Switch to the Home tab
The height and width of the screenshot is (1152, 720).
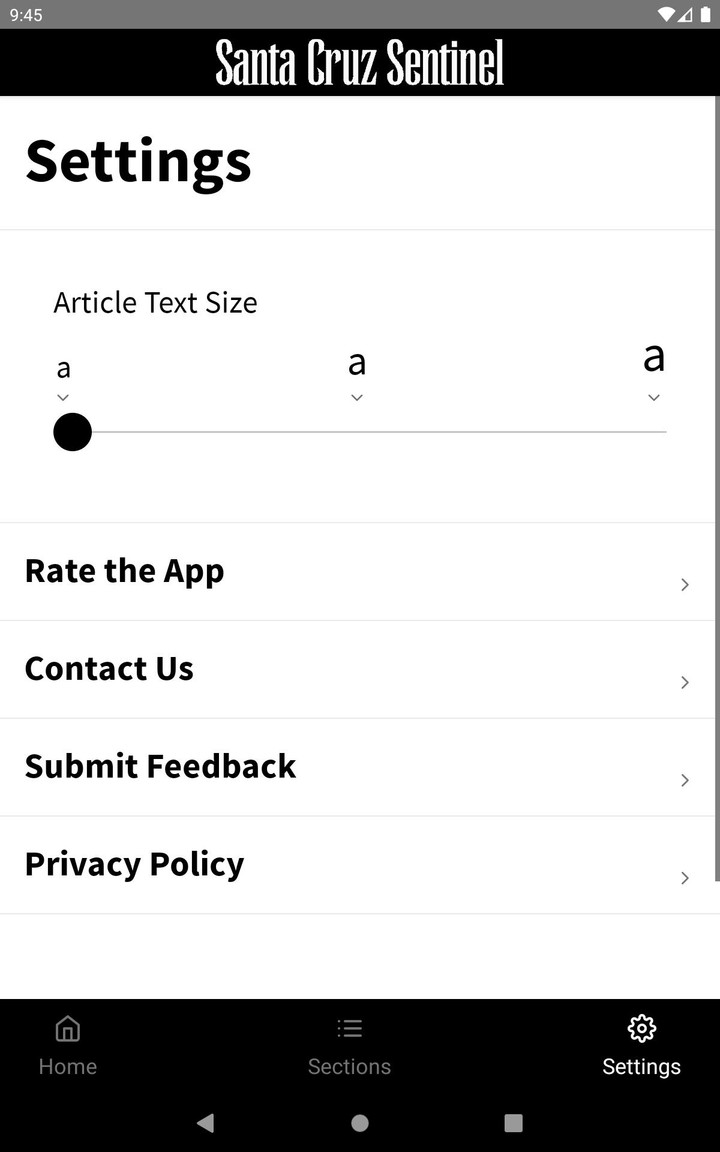point(68,1045)
